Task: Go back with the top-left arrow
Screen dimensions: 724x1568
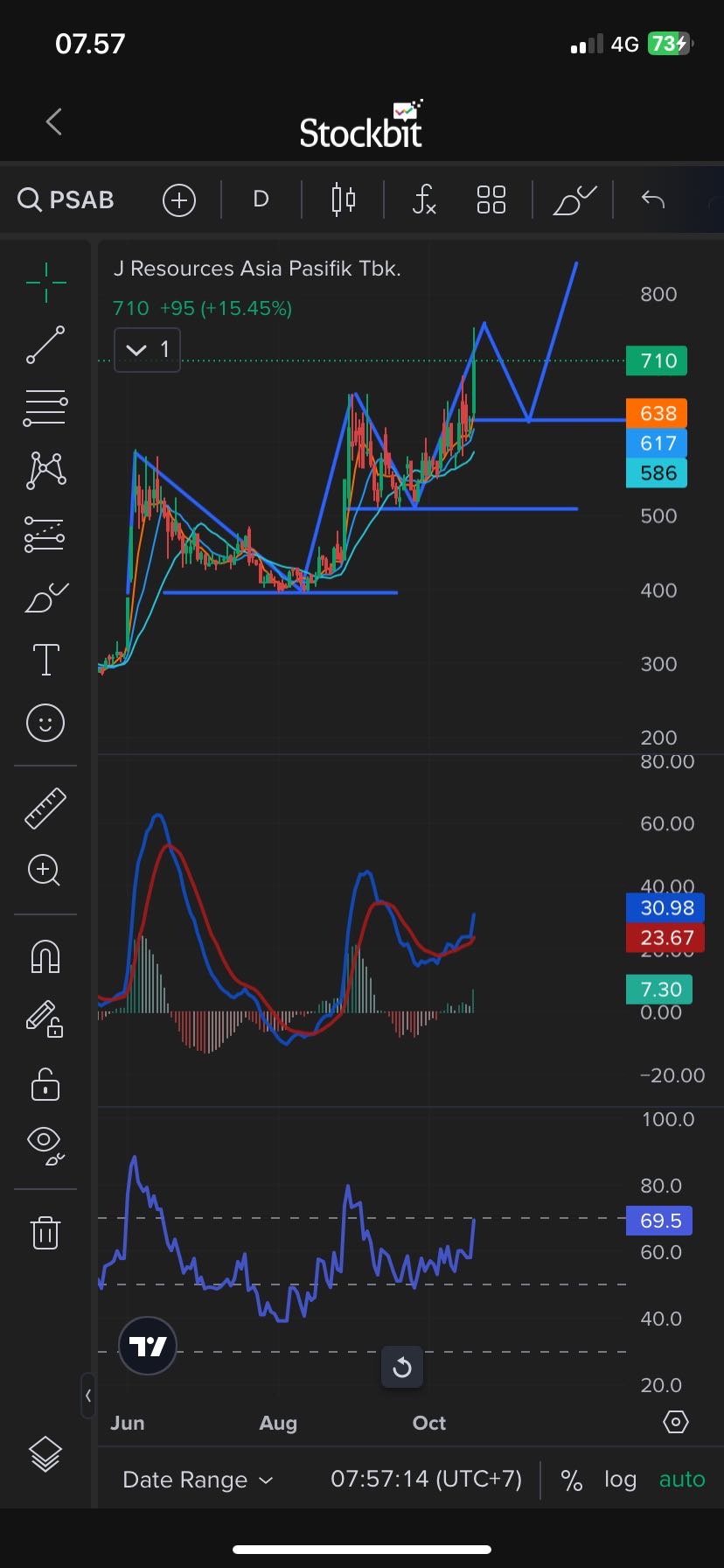Action: [x=54, y=122]
